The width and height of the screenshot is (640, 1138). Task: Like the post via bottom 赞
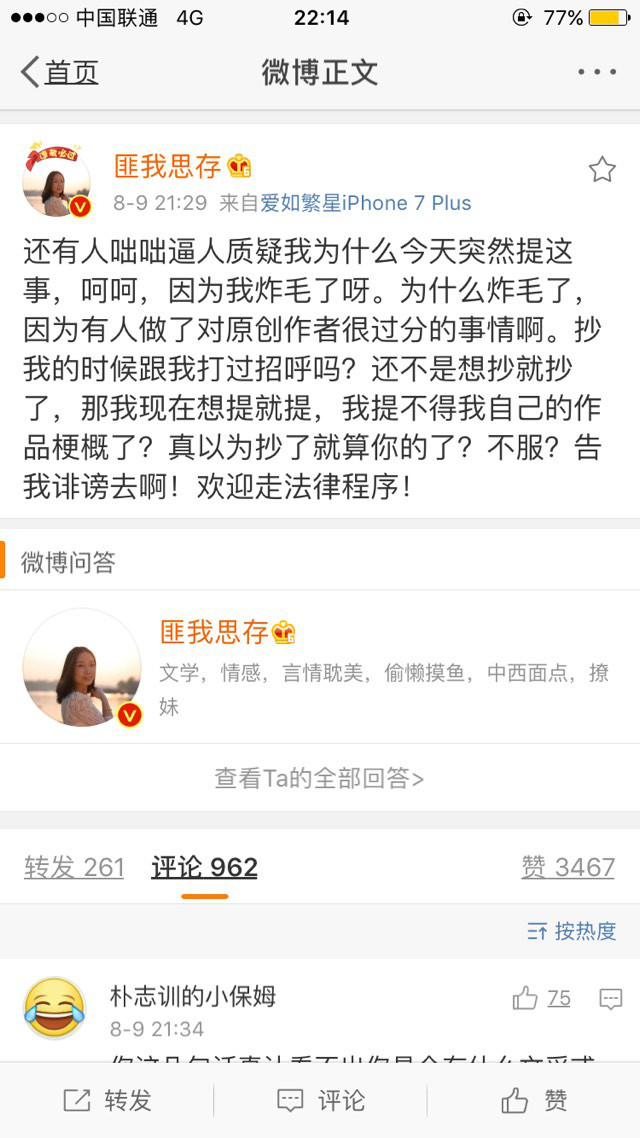[534, 1101]
